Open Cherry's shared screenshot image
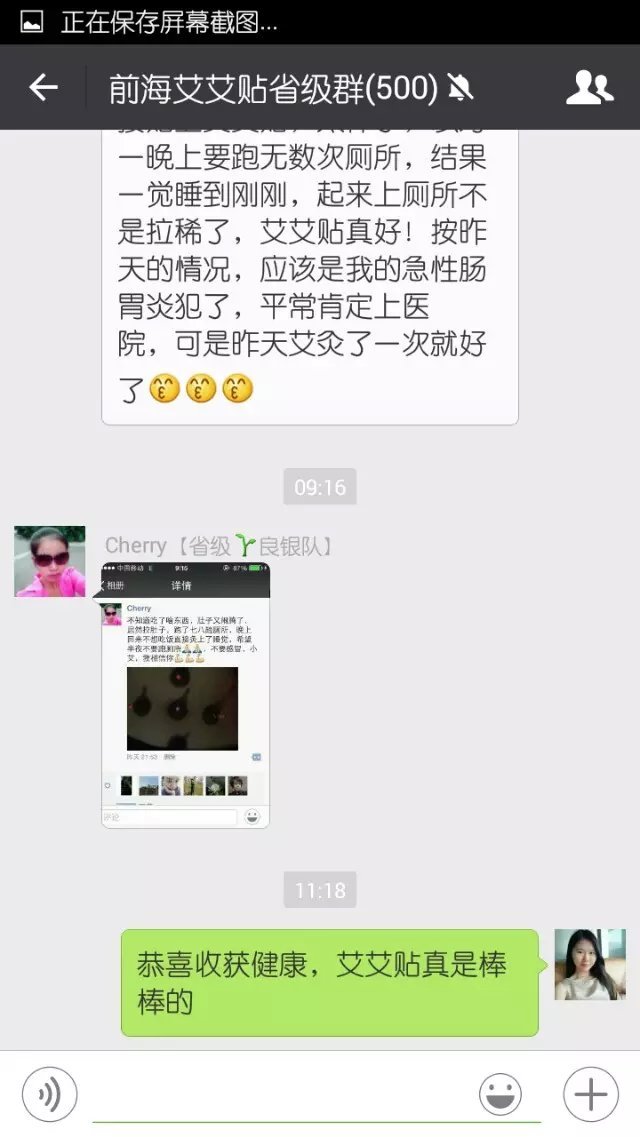The width and height of the screenshot is (640, 1137). [185, 695]
